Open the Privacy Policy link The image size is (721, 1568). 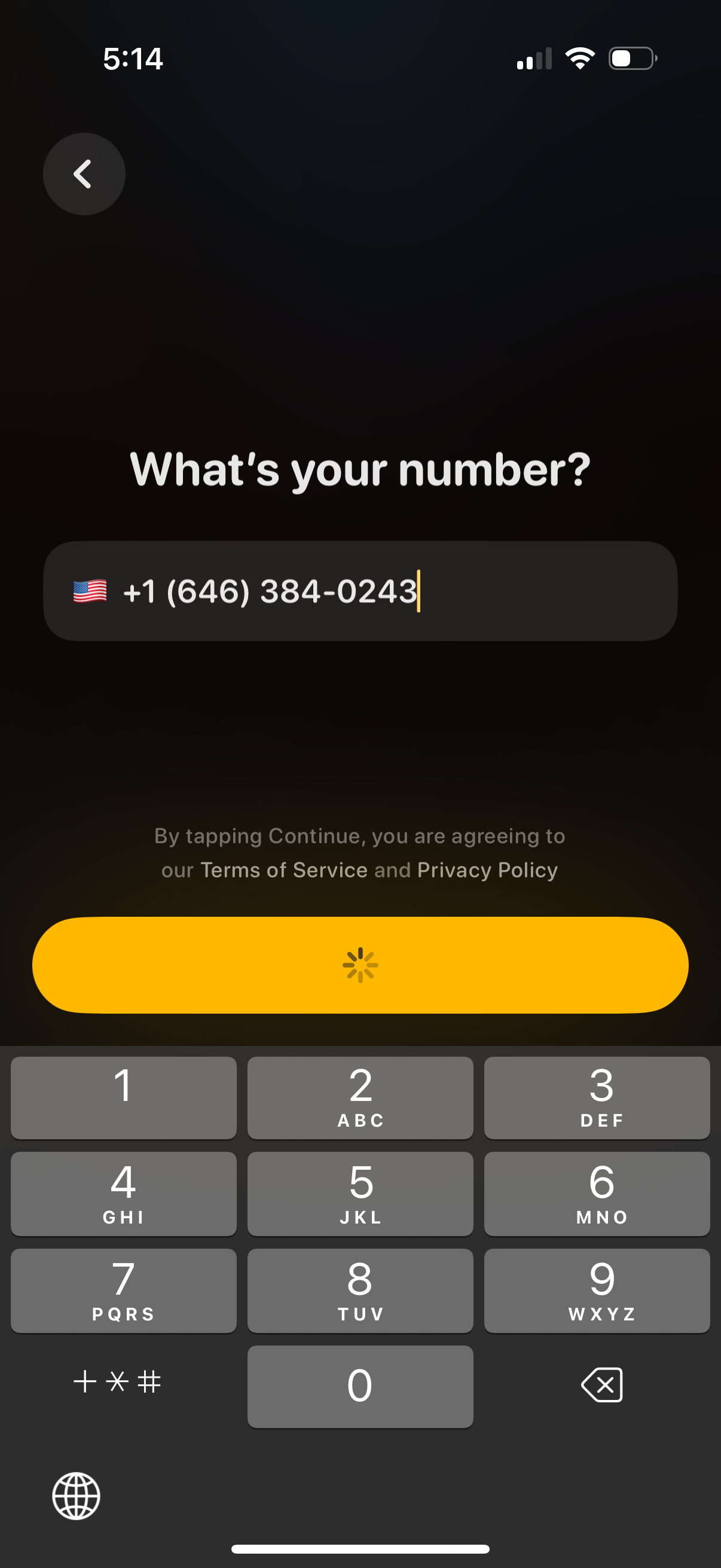(487, 870)
